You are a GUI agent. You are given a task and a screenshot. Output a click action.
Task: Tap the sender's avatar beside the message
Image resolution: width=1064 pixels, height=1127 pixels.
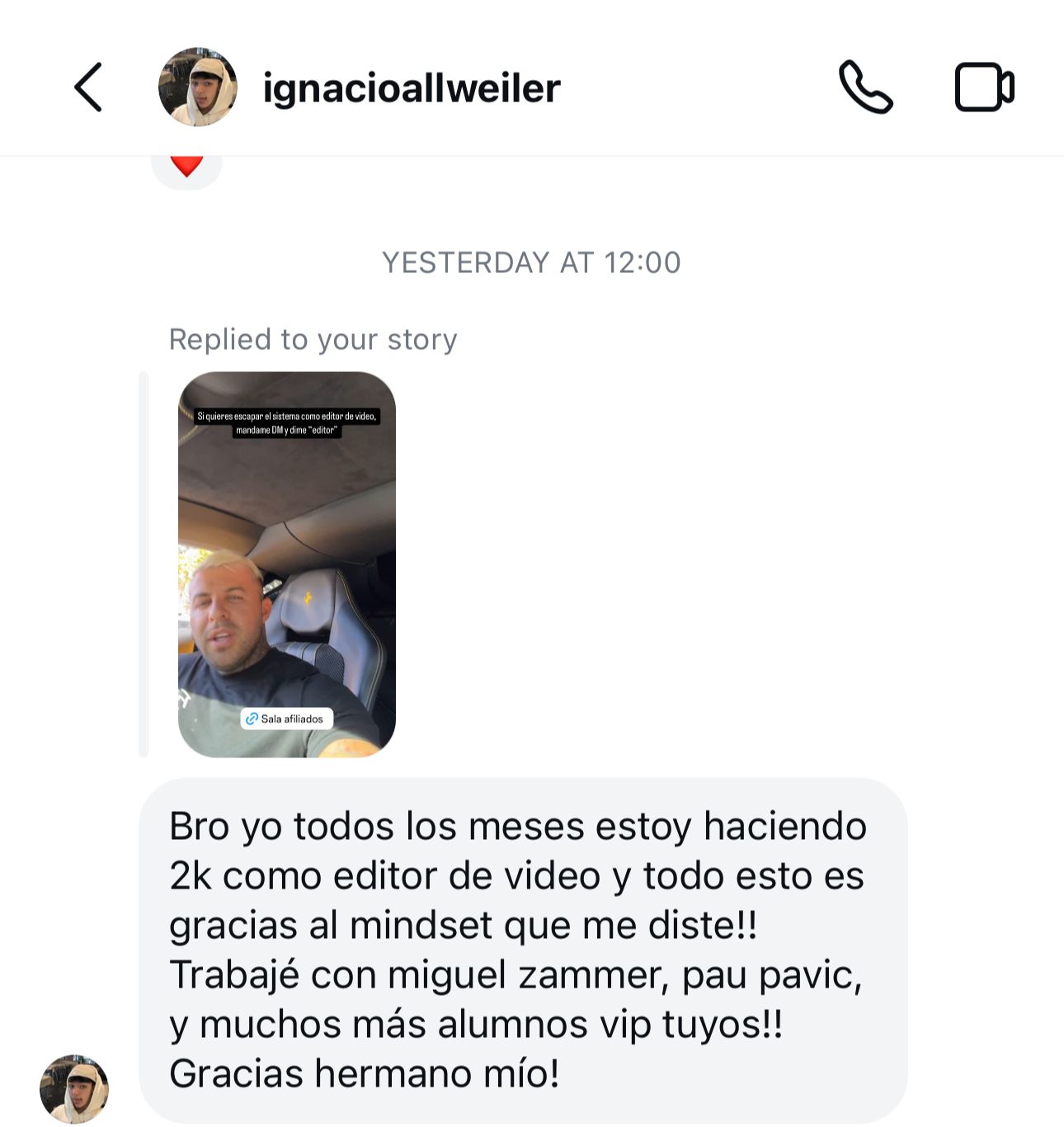tap(74, 1088)
